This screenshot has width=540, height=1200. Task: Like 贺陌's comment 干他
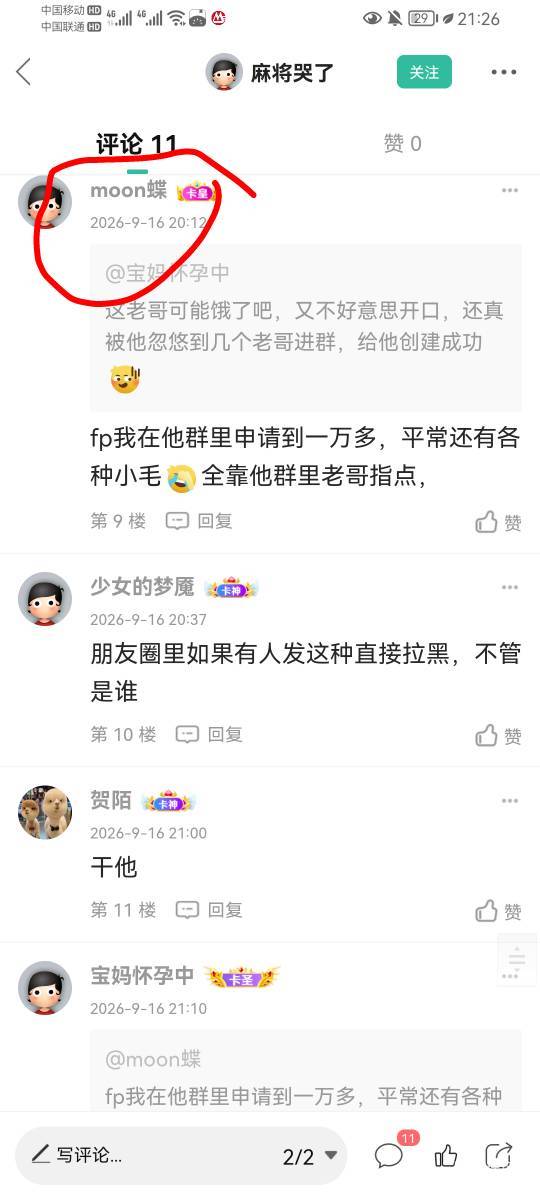[x=498, y=911]
